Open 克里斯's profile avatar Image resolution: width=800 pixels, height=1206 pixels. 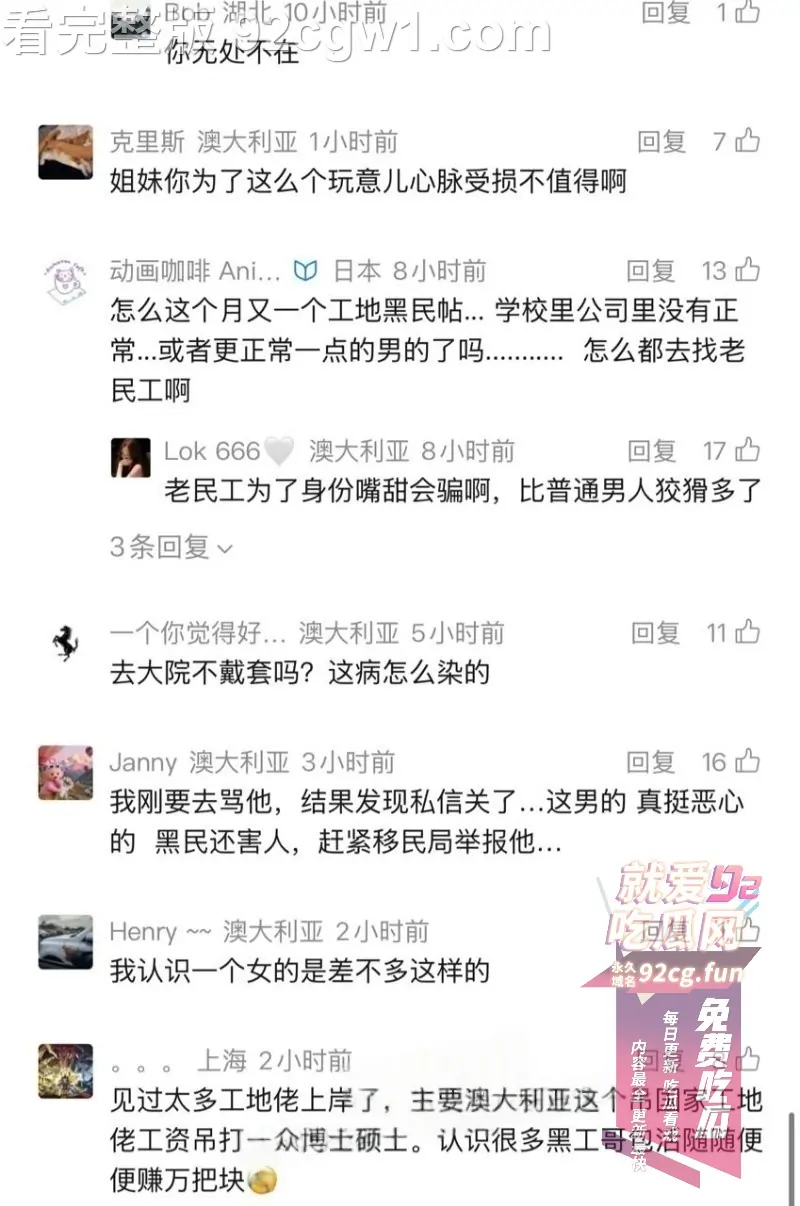(66, 152)
